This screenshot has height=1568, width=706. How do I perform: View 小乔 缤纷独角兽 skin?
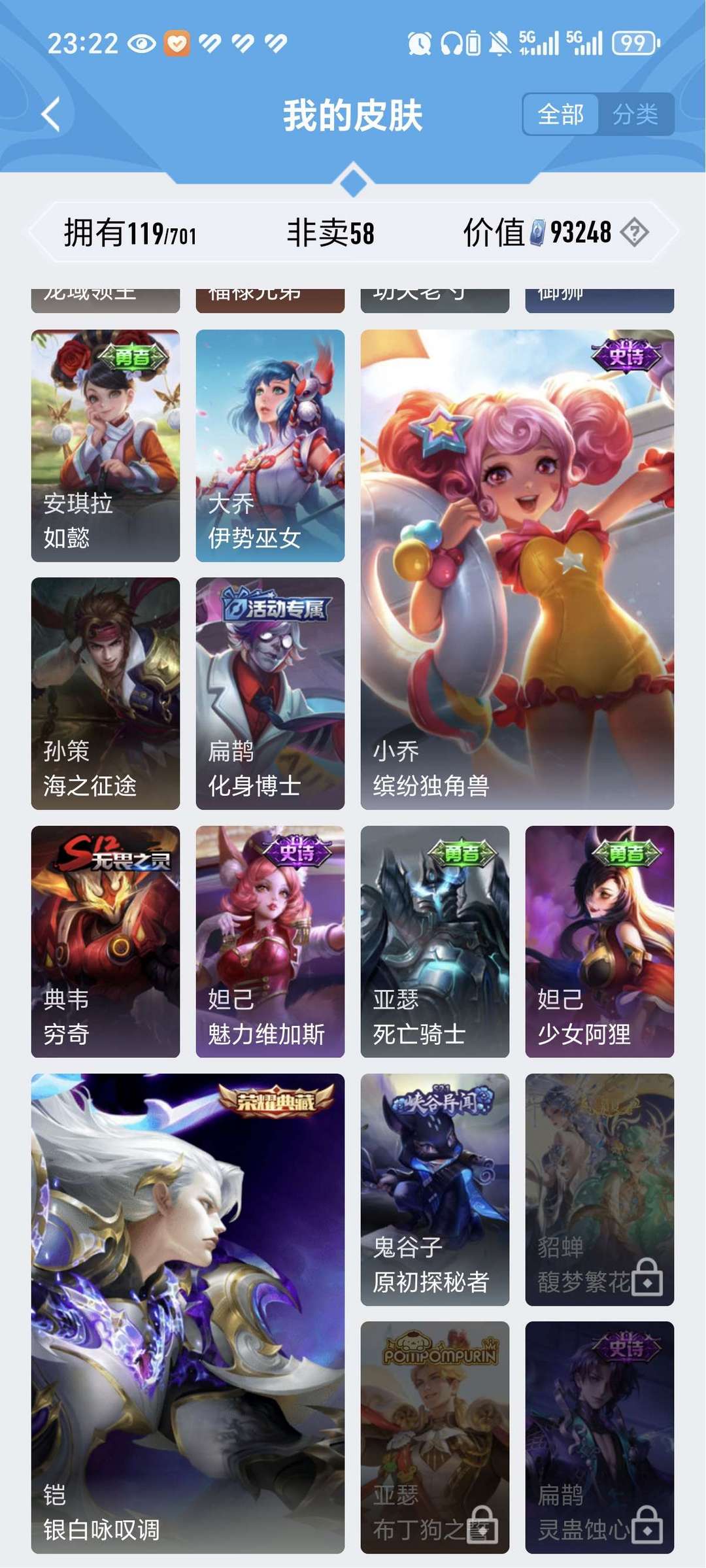pyautogui.click(x=517, y=570)
